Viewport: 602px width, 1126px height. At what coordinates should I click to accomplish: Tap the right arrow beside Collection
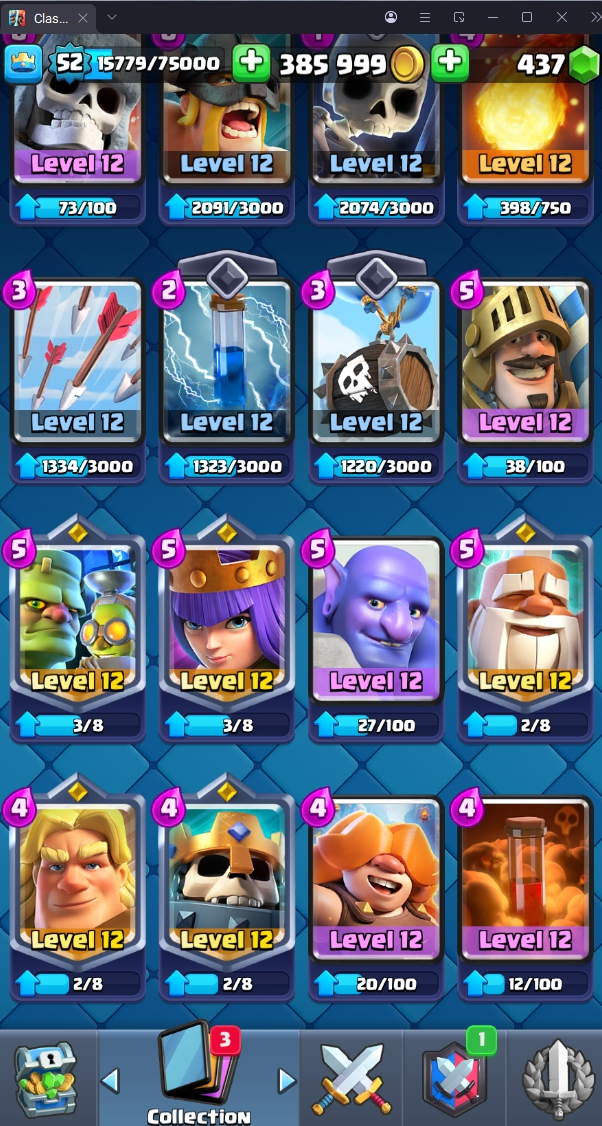pos(286,1080)
